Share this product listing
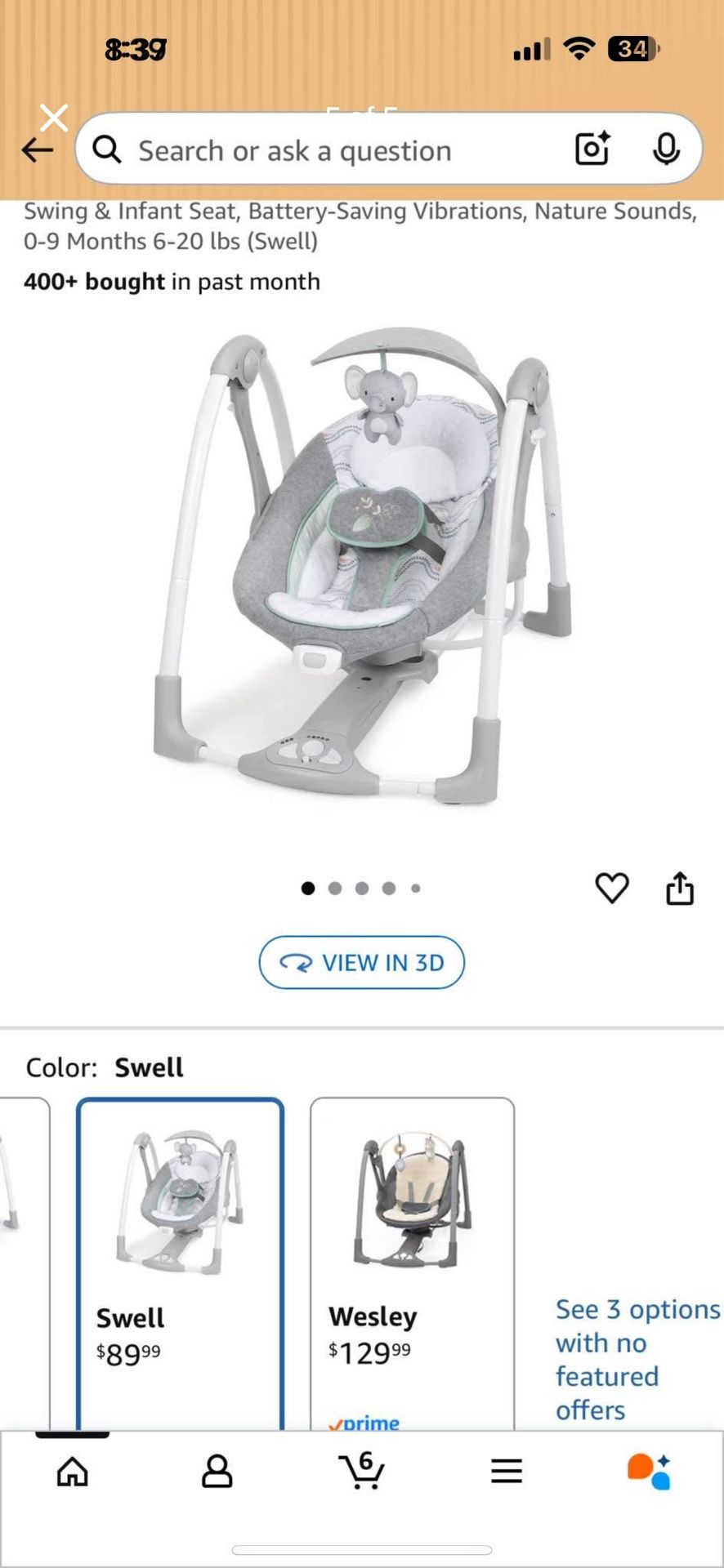The image size is (724, 1568). click(x=682, y=887)
